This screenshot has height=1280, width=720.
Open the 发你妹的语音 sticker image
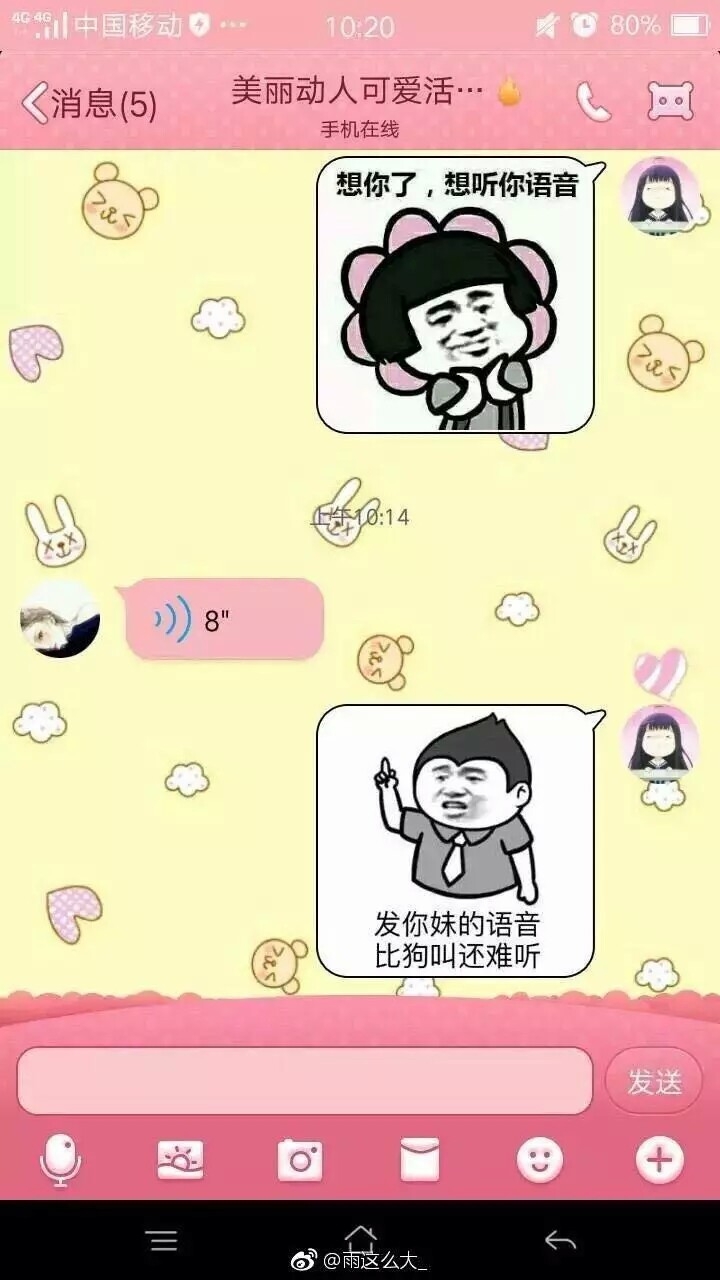[x=456, y=841]
